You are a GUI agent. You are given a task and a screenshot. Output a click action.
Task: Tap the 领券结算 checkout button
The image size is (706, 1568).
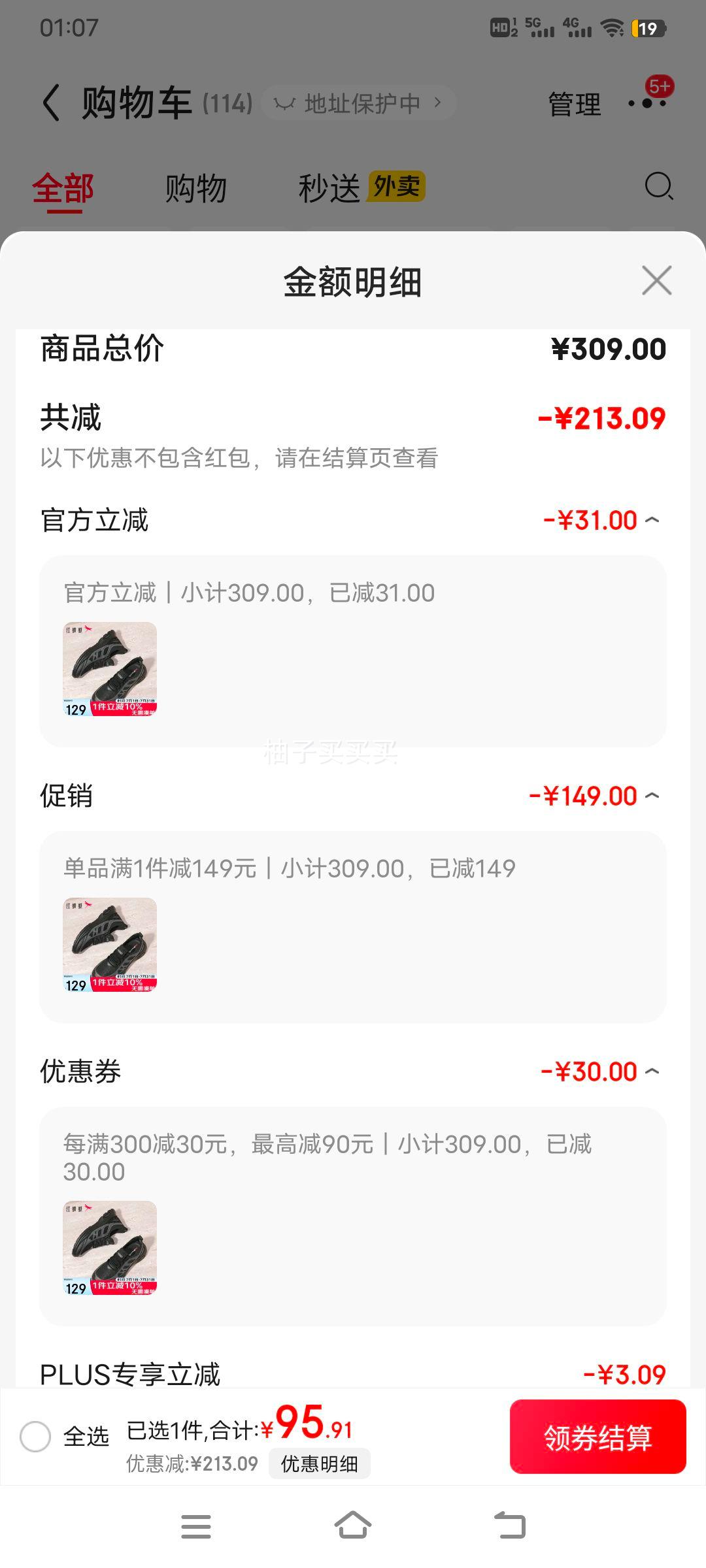click(597, 1437)
